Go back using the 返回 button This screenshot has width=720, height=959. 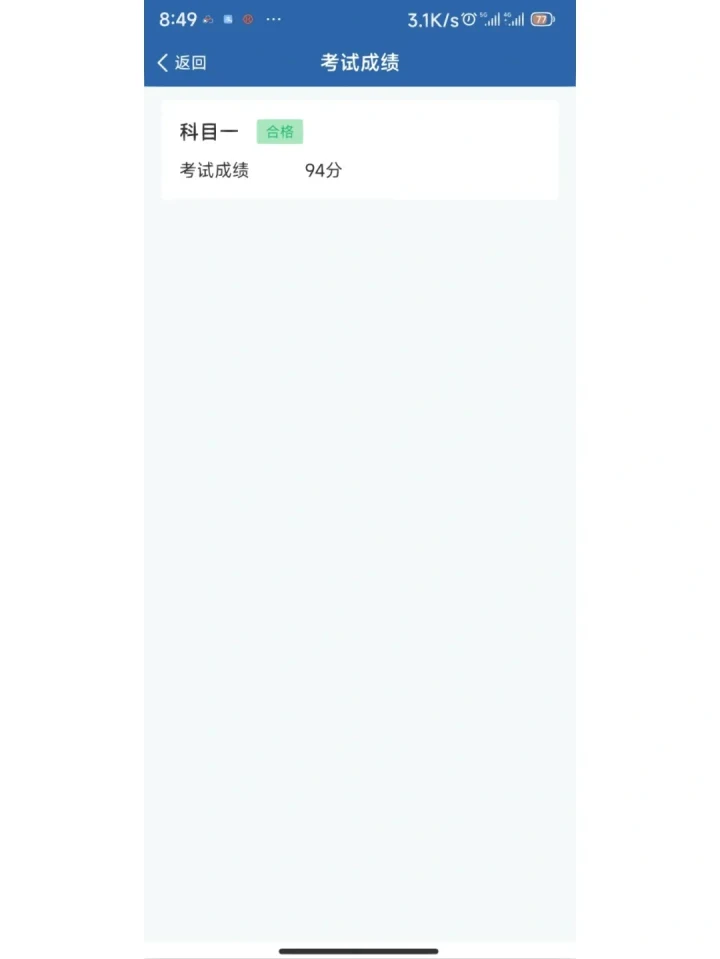(182, 63)
